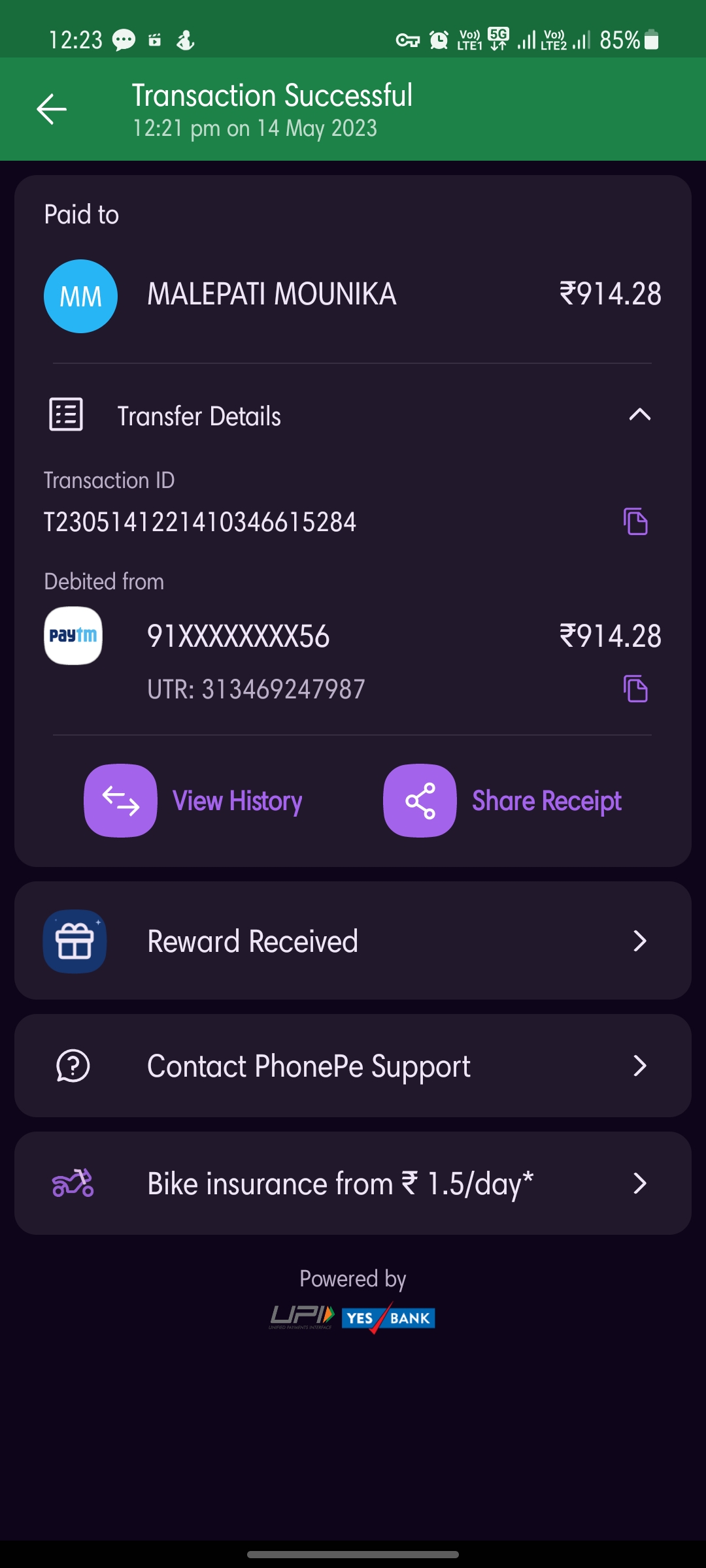Open the Bike insurance offer
This screenshot has height=1568, width=706.
[353, 1183]
